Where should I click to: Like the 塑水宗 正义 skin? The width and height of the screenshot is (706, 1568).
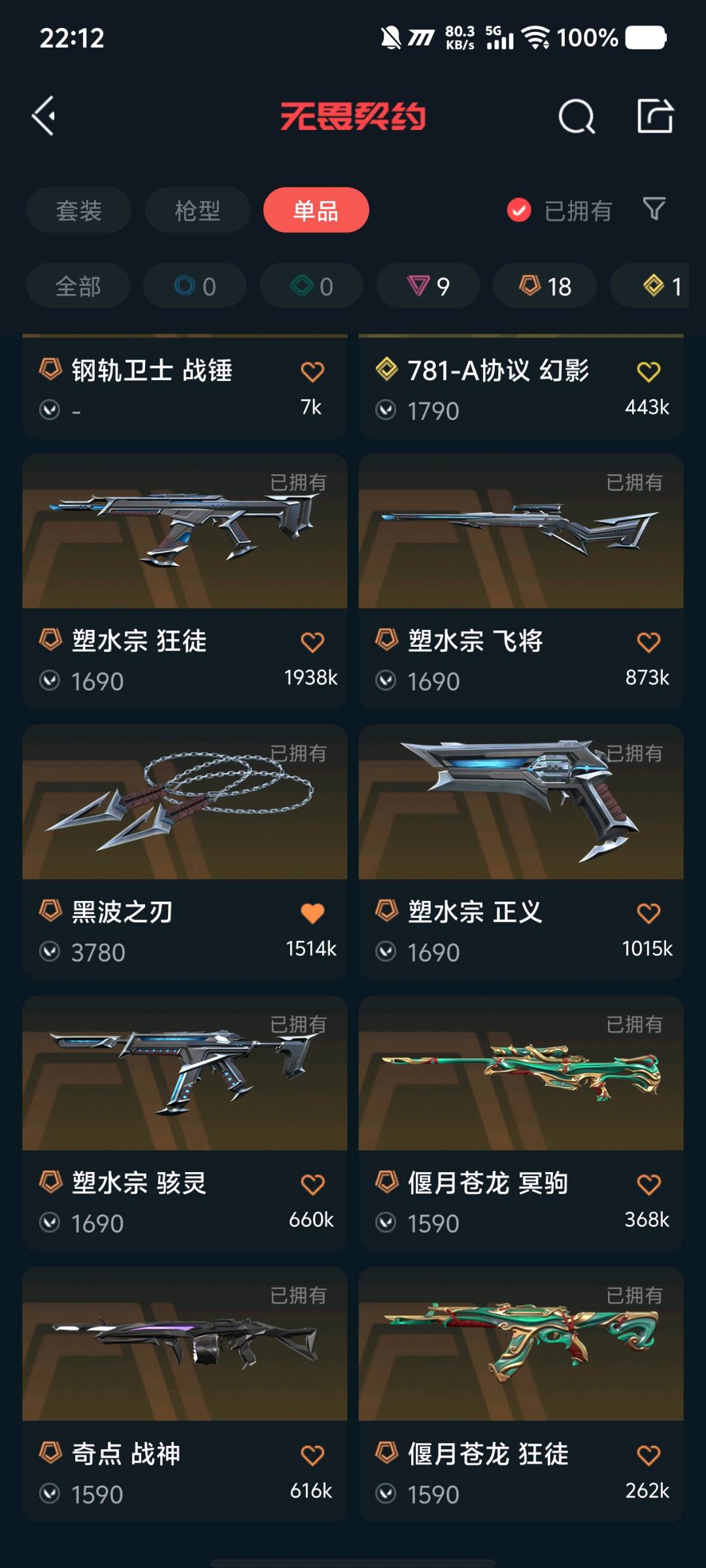648,913
